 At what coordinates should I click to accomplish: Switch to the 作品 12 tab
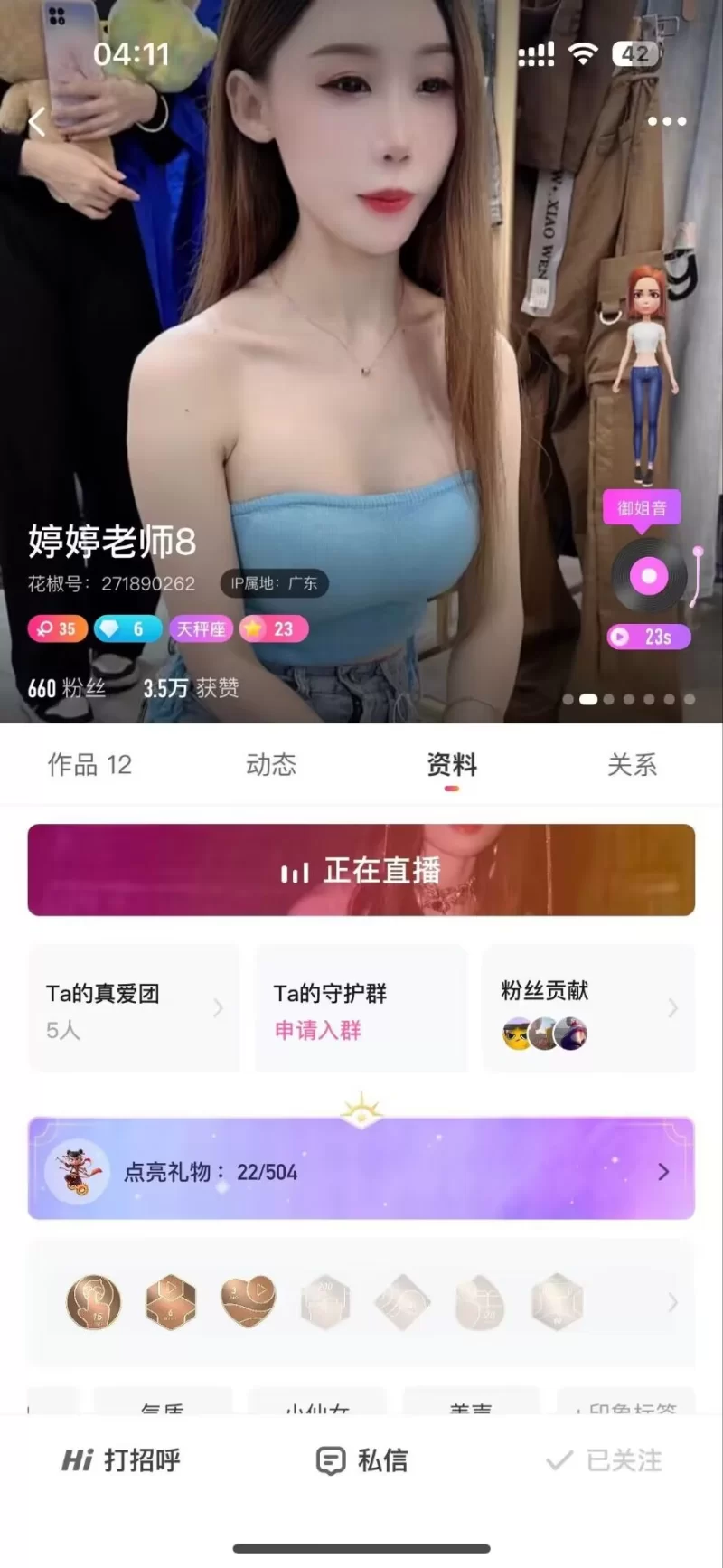(x=89, y=765)
